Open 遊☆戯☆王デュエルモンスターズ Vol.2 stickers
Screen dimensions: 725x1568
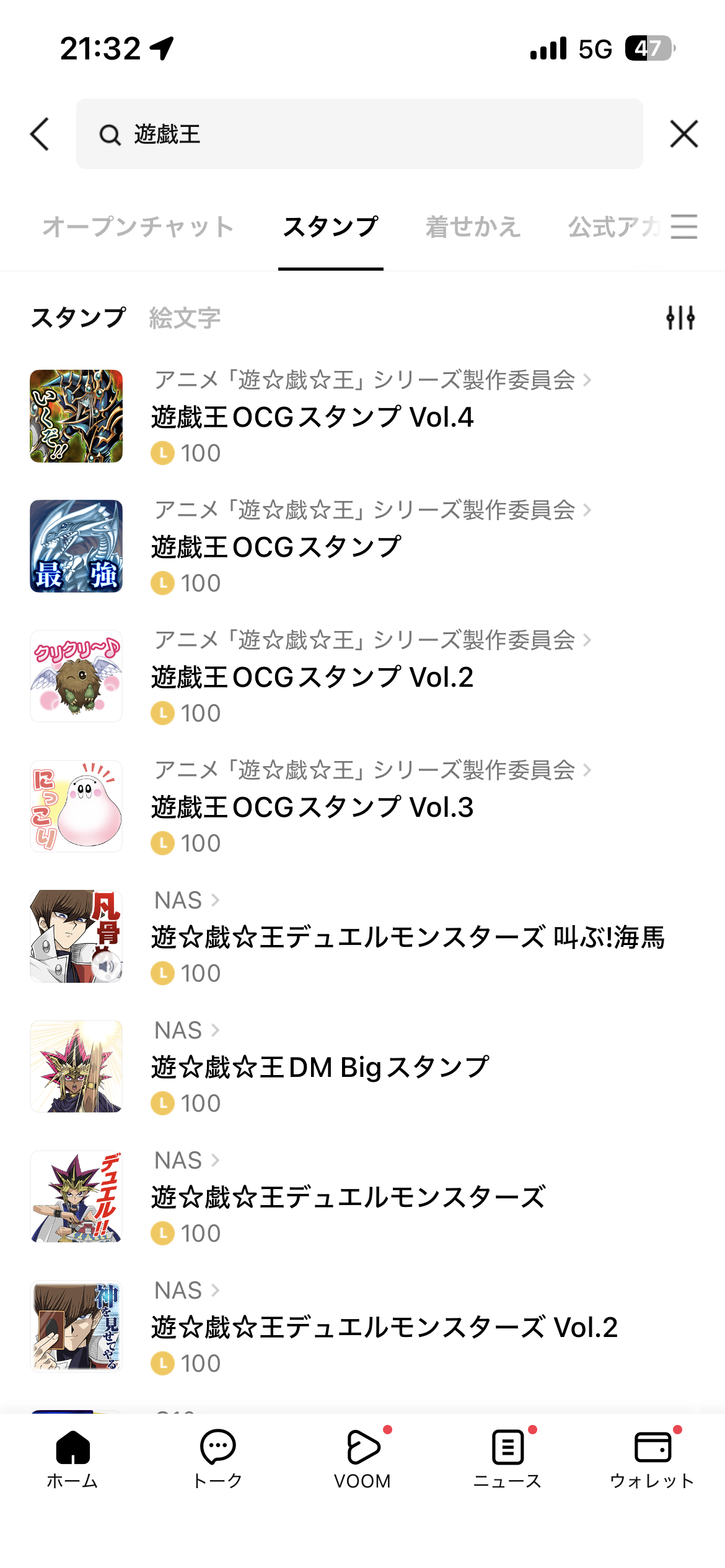pos(384,1327)
